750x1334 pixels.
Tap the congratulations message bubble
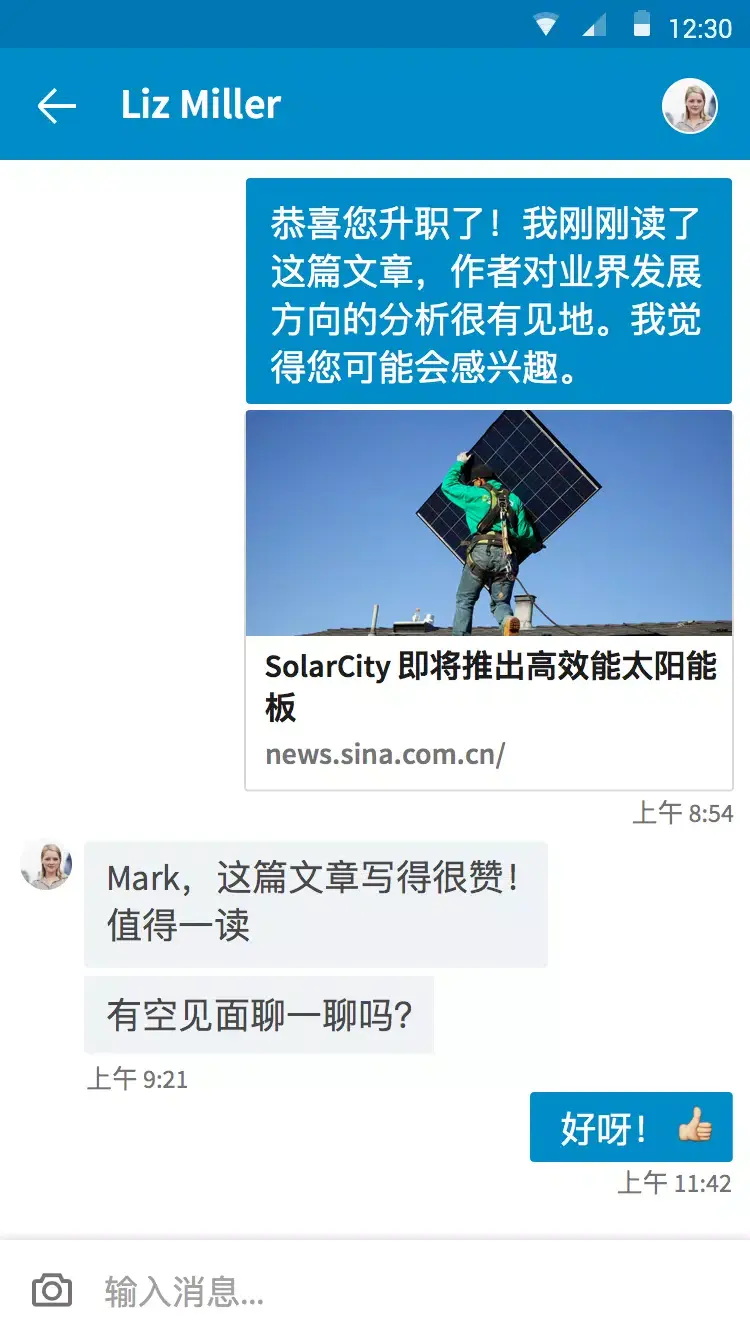click(x=487, y=290)
